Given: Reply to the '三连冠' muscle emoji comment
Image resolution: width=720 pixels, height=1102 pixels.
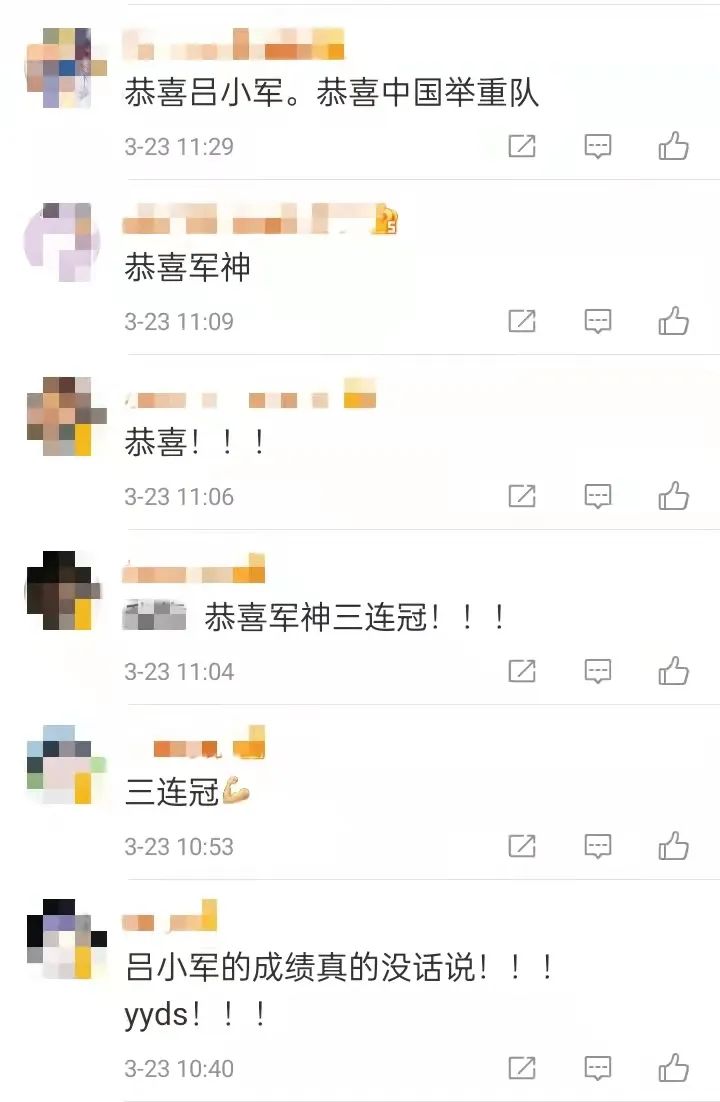Looking at the screenshot, I should [598, 846].
